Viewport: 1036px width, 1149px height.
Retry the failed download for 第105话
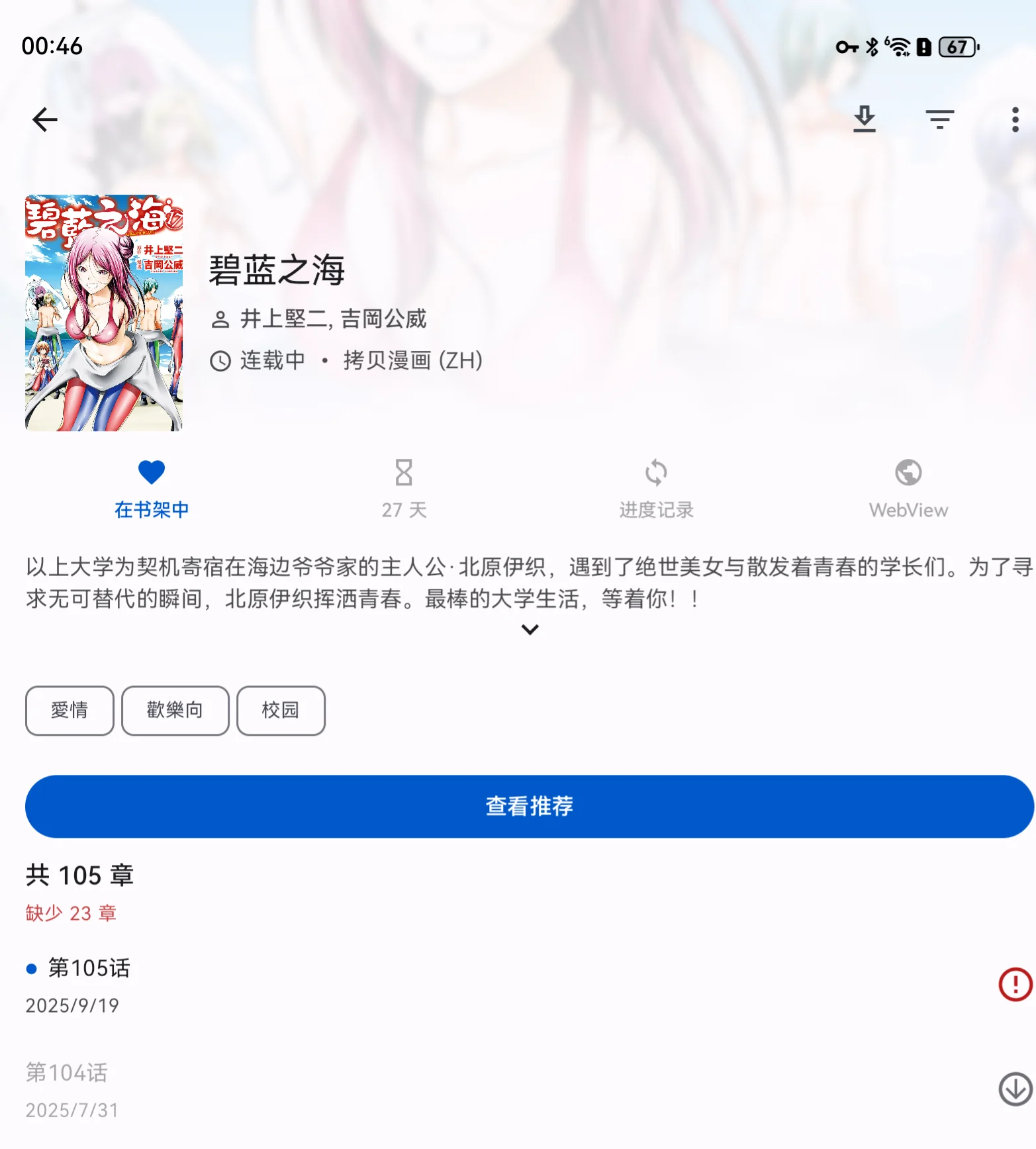[x=1015, y=984]
